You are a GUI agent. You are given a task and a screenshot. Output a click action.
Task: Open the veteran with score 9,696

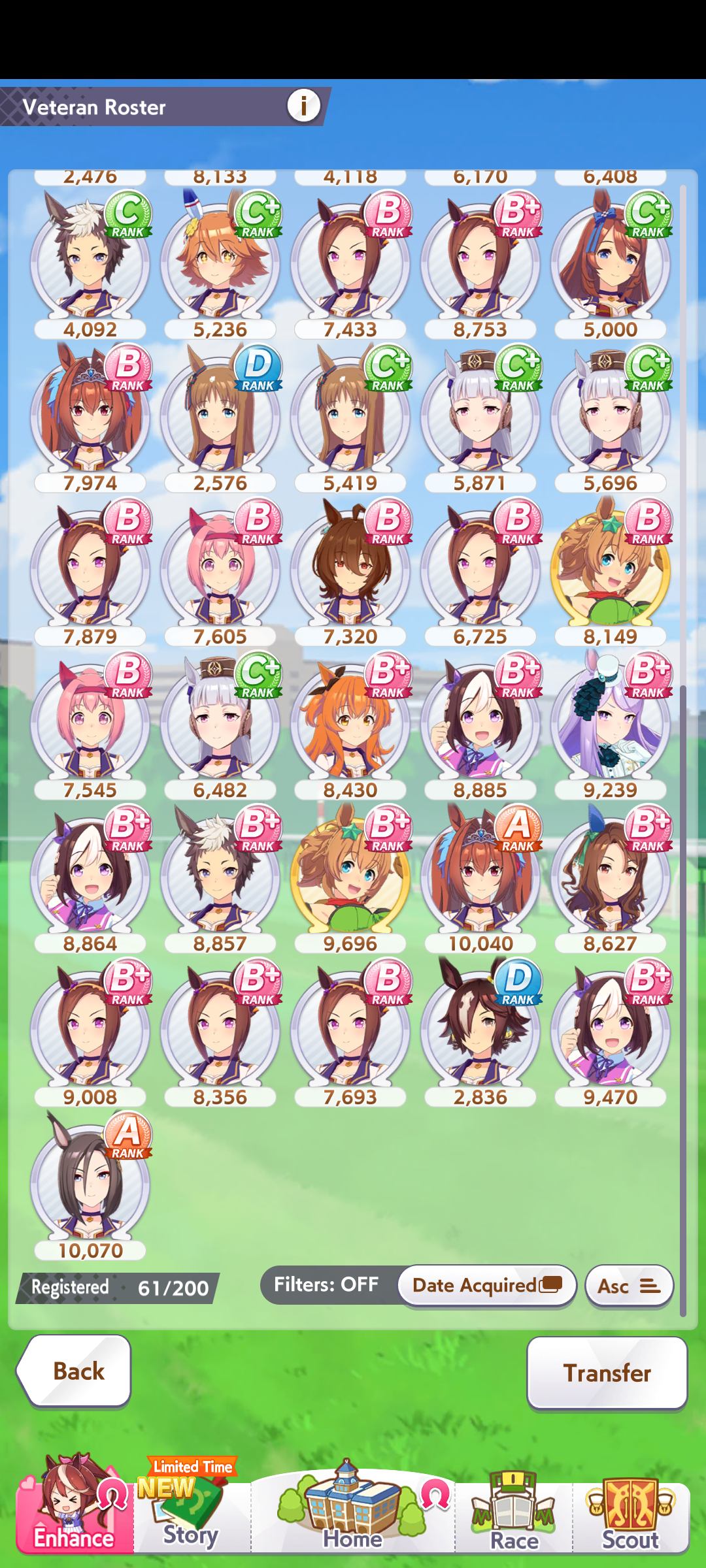click(350, 879)
